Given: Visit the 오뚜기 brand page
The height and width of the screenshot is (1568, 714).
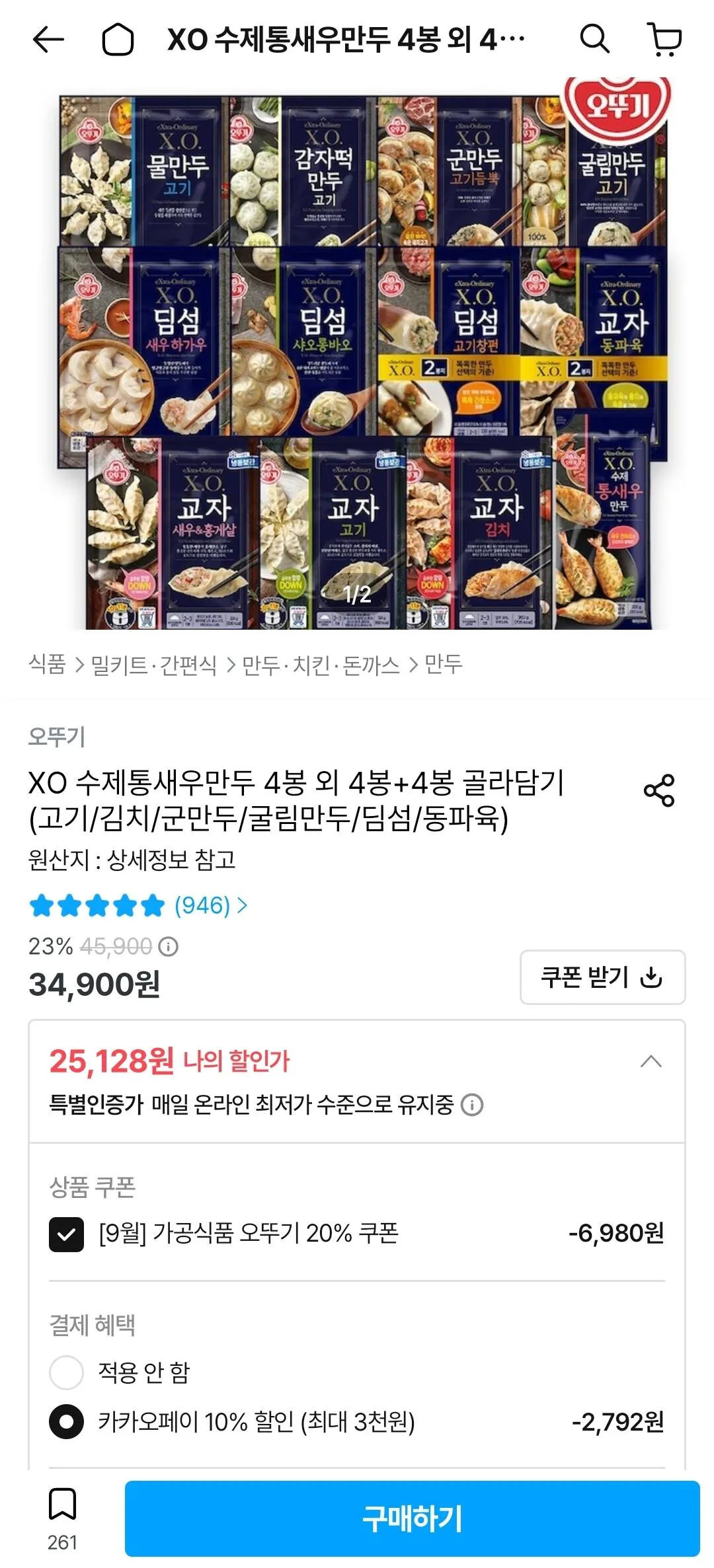Looking at the screenshot, I should tap(57, 737).
